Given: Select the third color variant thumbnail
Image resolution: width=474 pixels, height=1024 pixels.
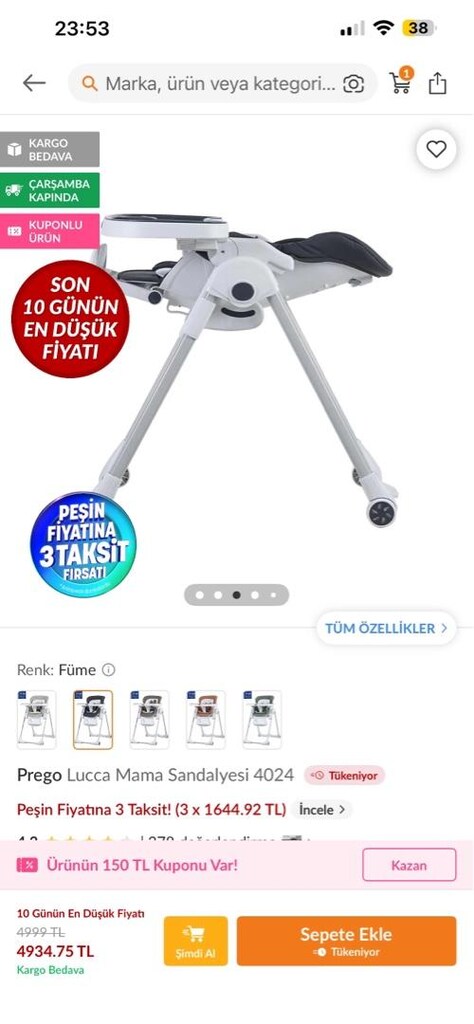Looking at the screenshot, I should click(x=149, y=719).
